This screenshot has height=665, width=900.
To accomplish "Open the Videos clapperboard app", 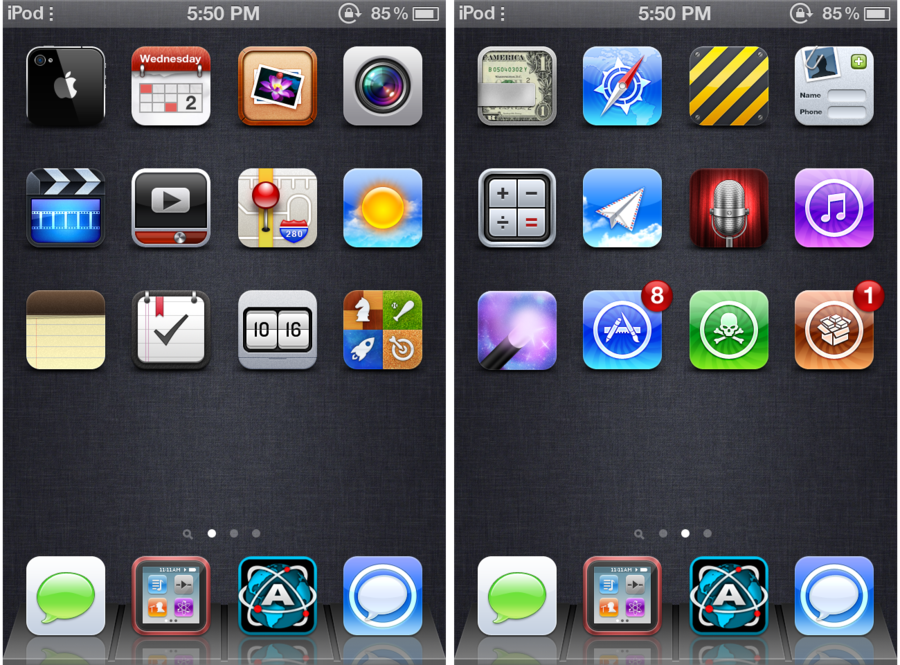I will tap(65, 208).
